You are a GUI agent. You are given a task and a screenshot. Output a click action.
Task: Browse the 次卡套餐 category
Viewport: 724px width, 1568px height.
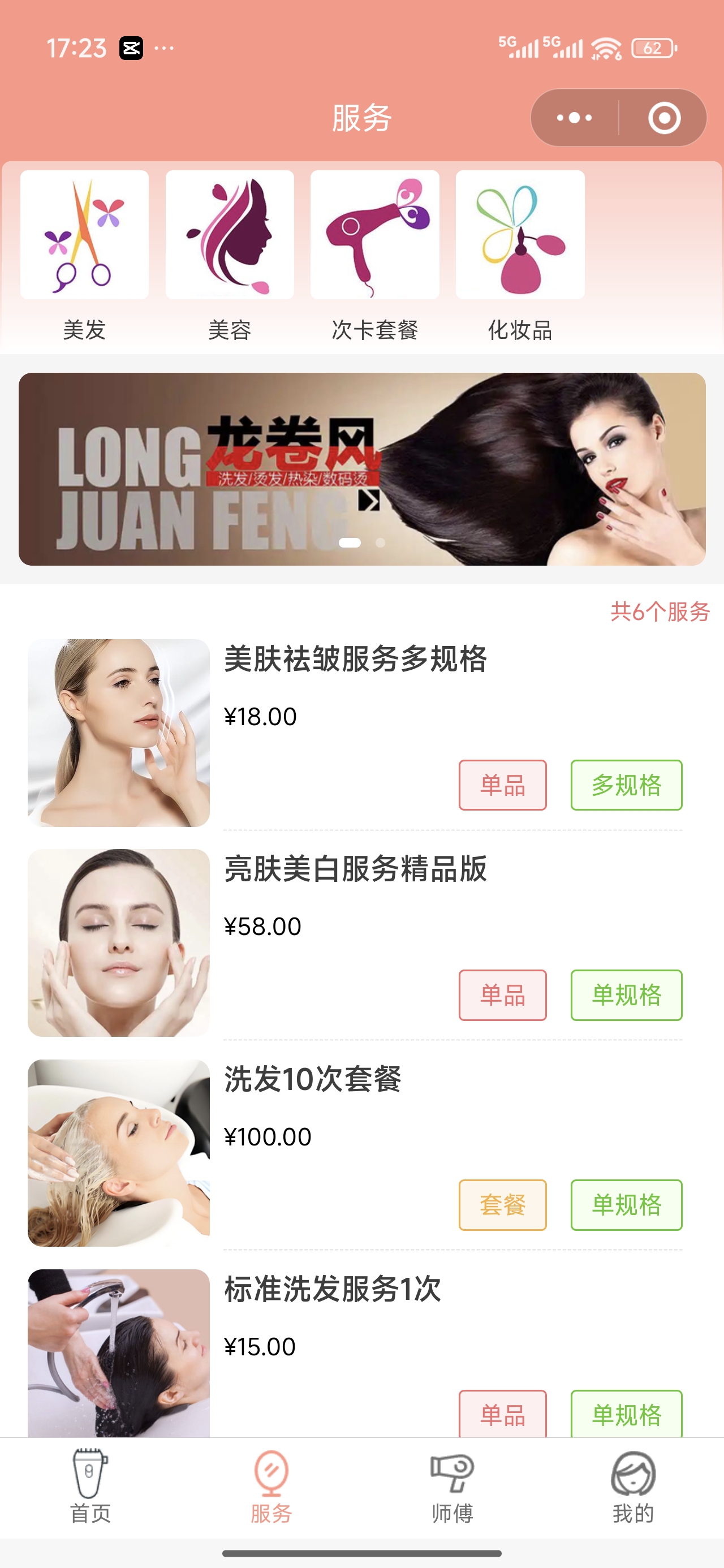(x=374, y=256)
